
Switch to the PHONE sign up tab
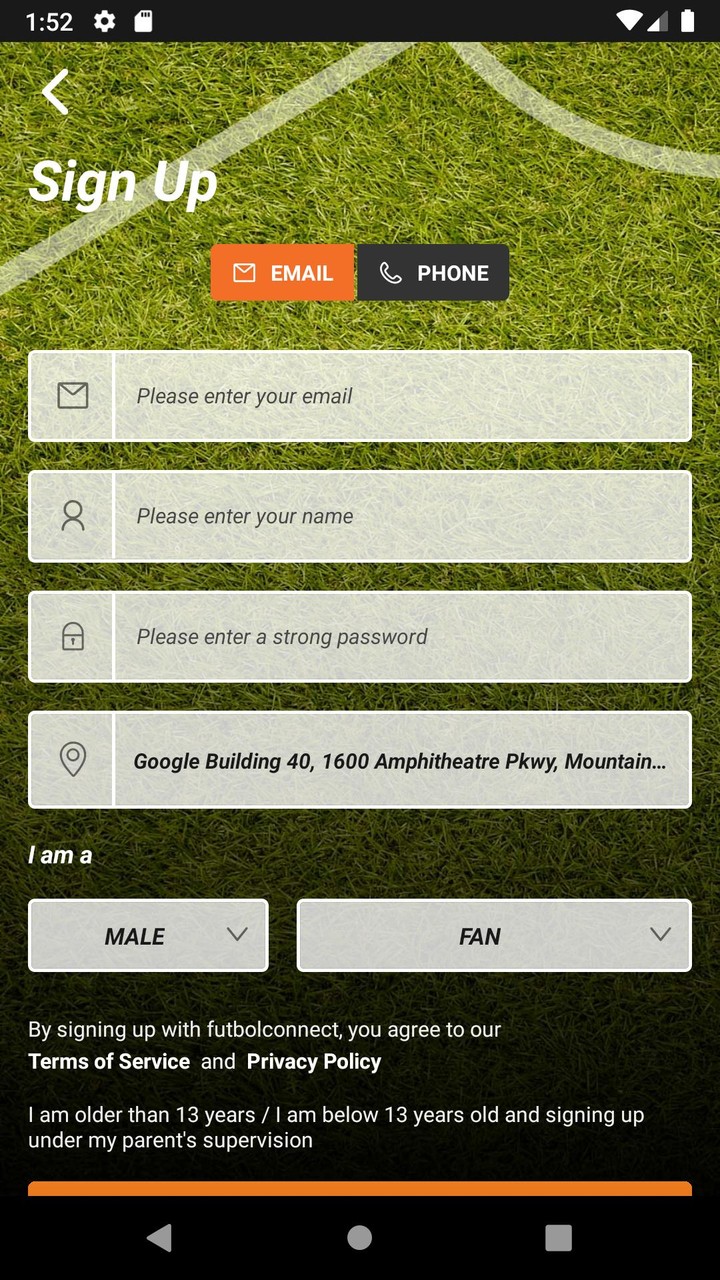(433, 272)
